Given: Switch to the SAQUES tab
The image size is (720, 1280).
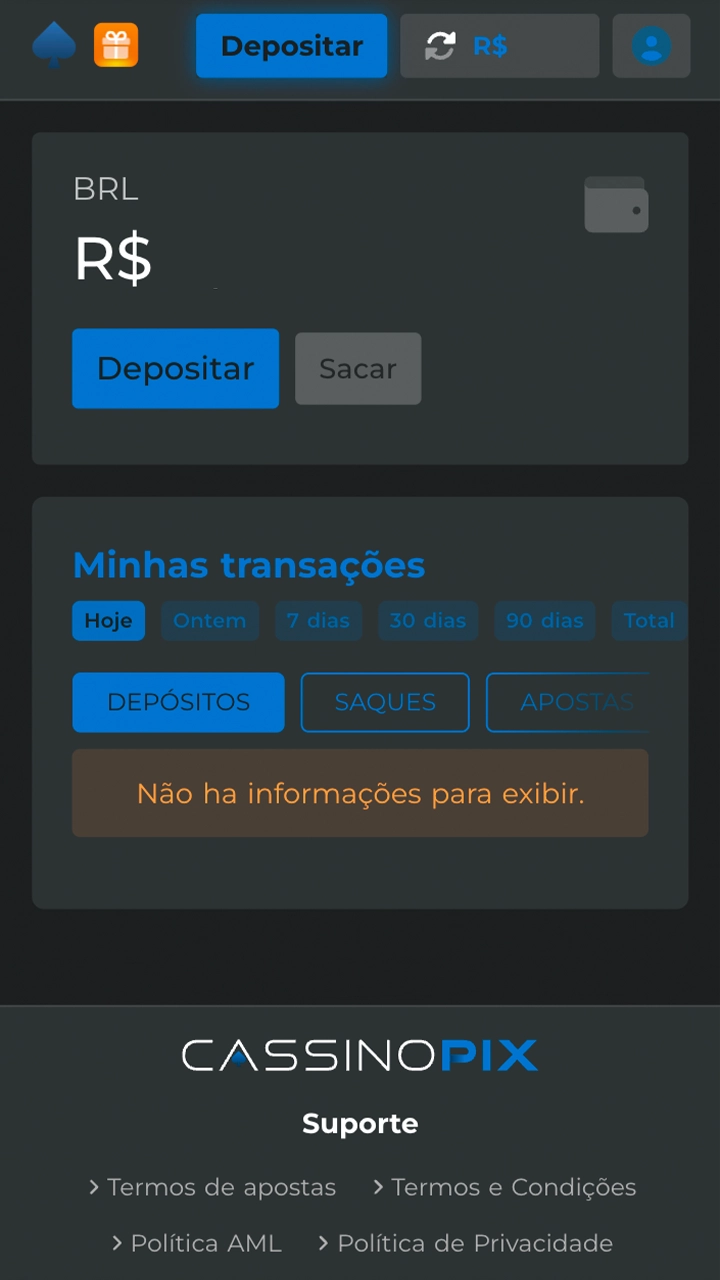Looking at the screenshot, I should pyautogui.click(x=384, y=702).
